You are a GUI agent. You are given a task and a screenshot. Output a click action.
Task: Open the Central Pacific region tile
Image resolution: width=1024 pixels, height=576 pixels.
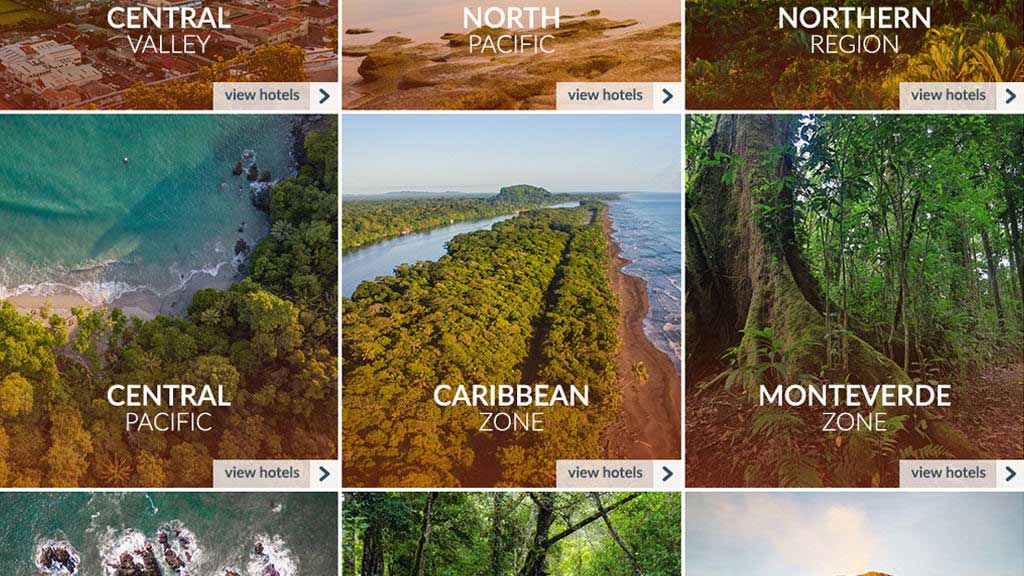click(x=168, y=300)
